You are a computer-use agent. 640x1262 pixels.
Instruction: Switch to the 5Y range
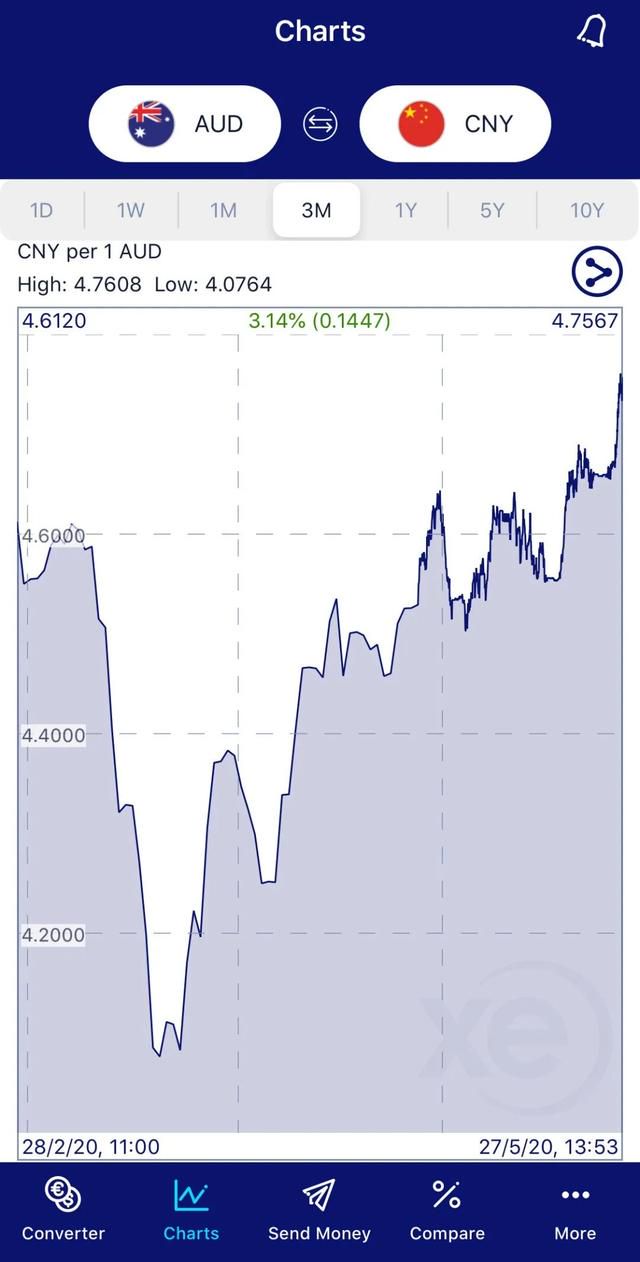pos(493,210)
